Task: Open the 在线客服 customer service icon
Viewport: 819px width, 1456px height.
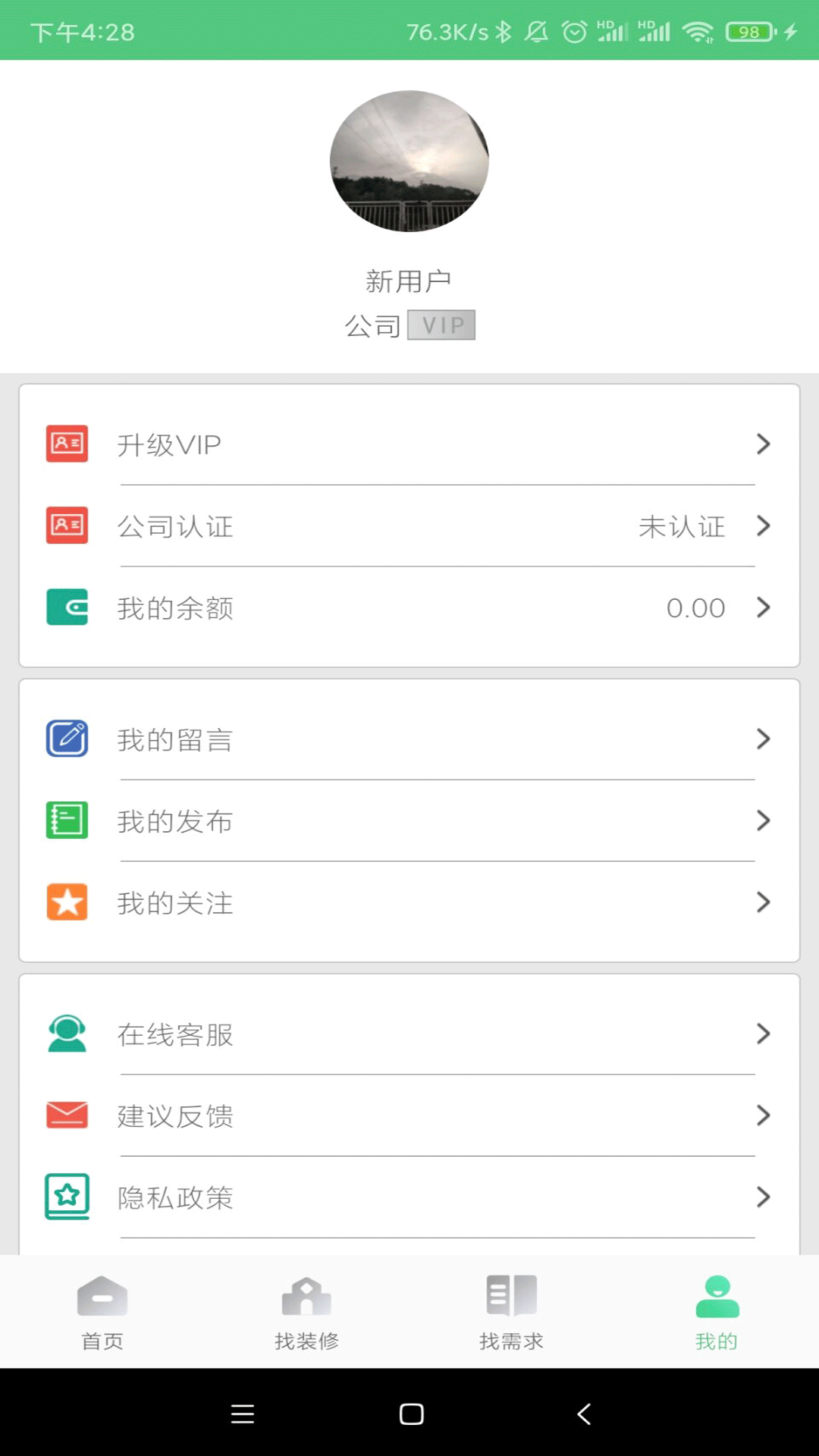Action: coord(67,1034)
